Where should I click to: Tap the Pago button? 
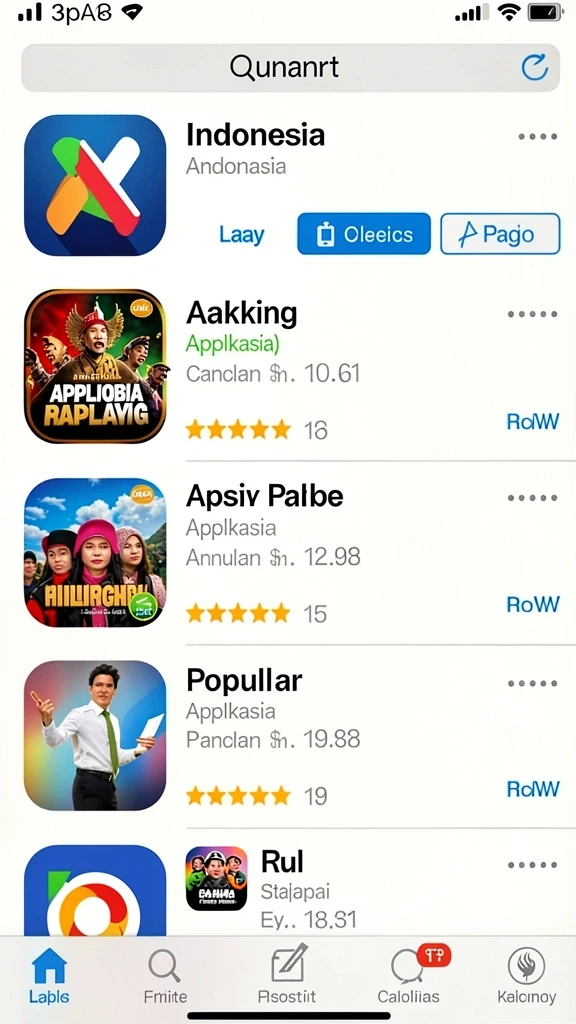pyautogui.click(x=500, y=234)
